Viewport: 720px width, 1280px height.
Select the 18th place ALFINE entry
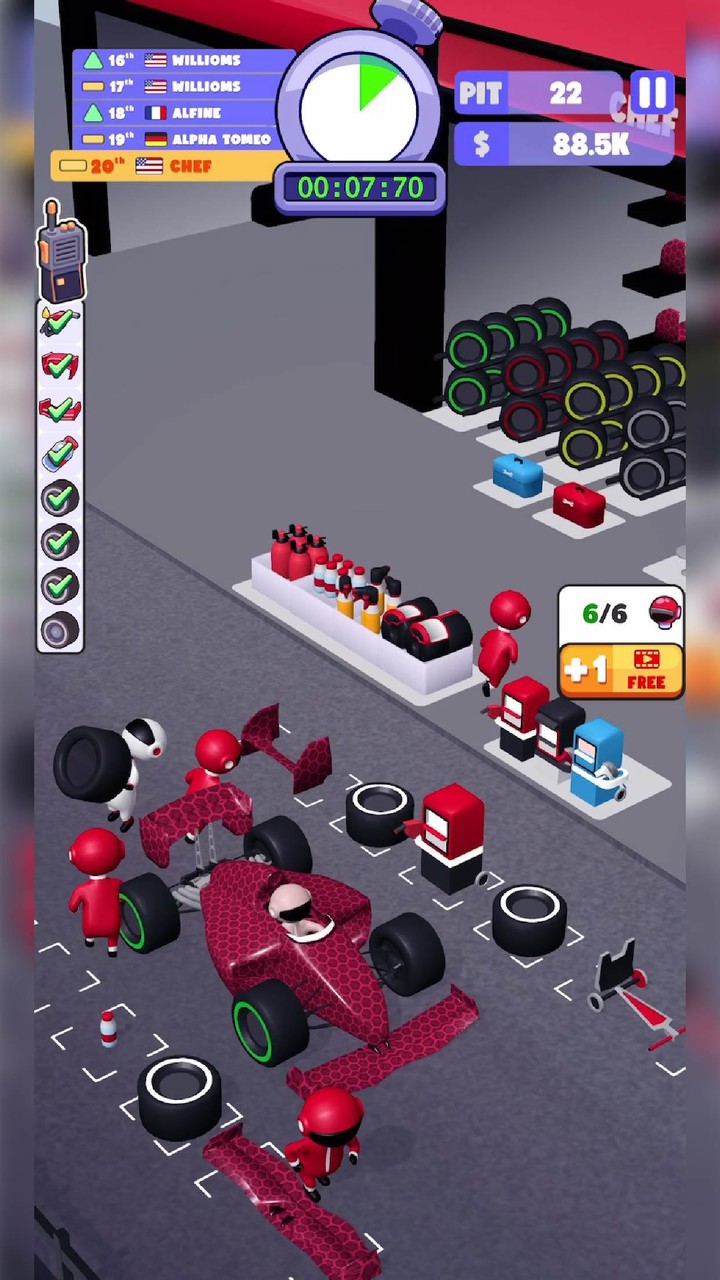coord(180,113)
